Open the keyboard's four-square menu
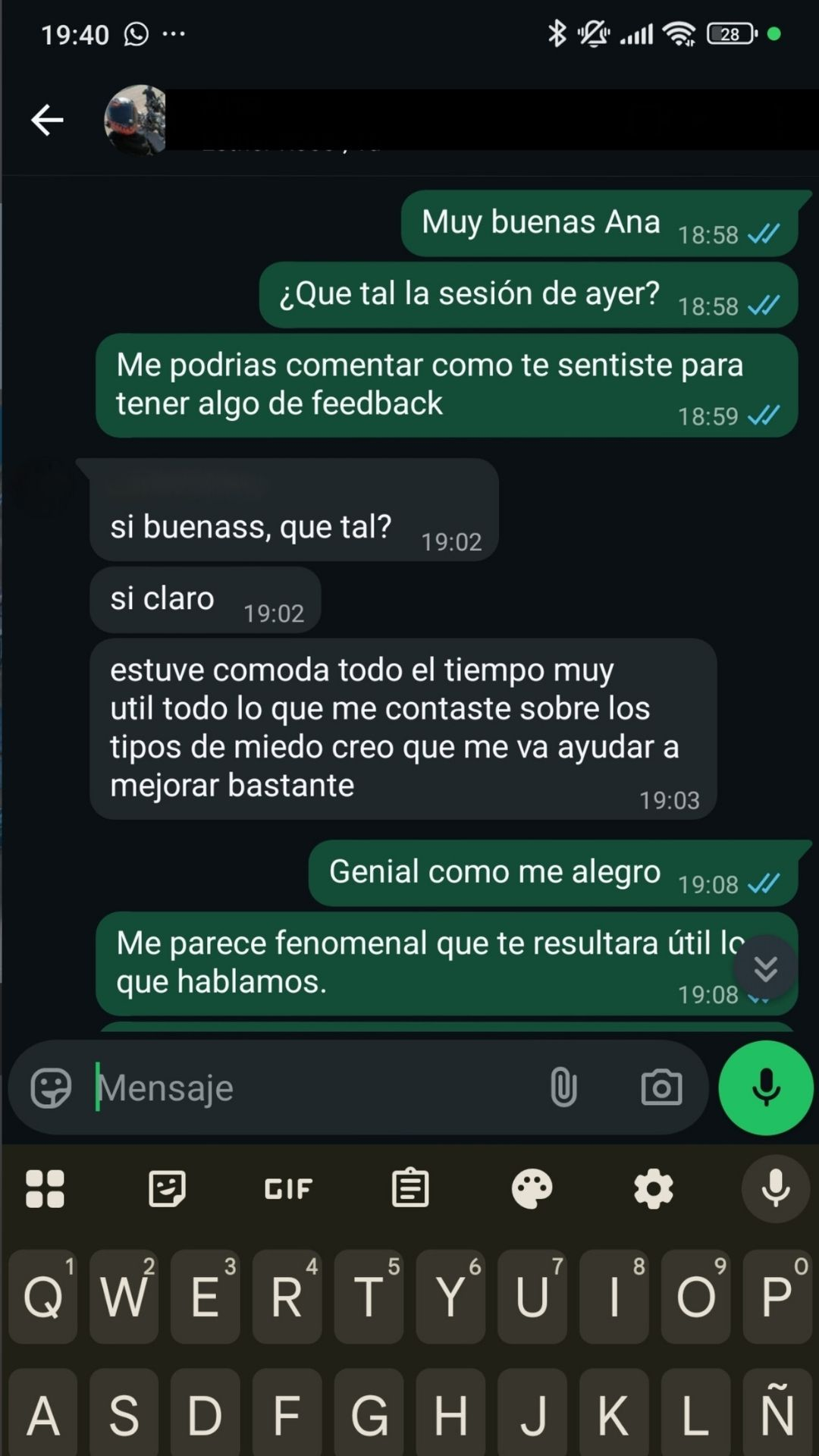Screen dimensions: 819x1456 (x=45, y=1188)
